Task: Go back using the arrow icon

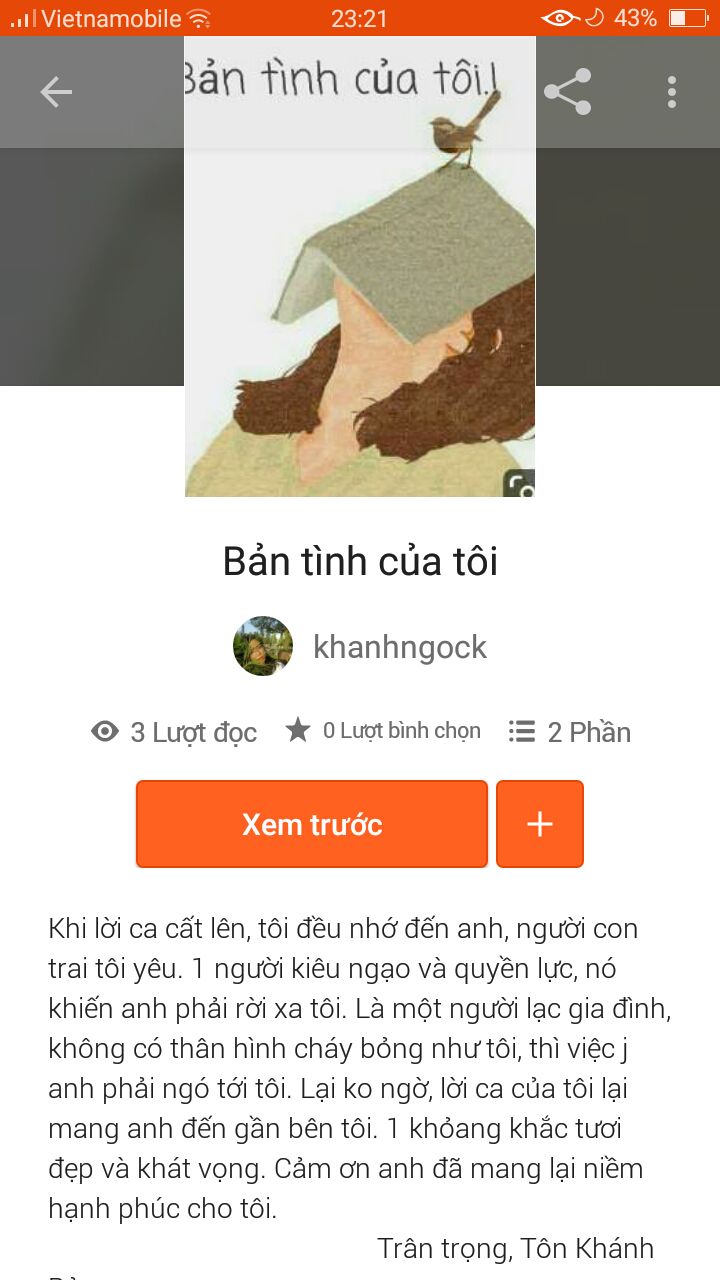Action: point(56,92)
